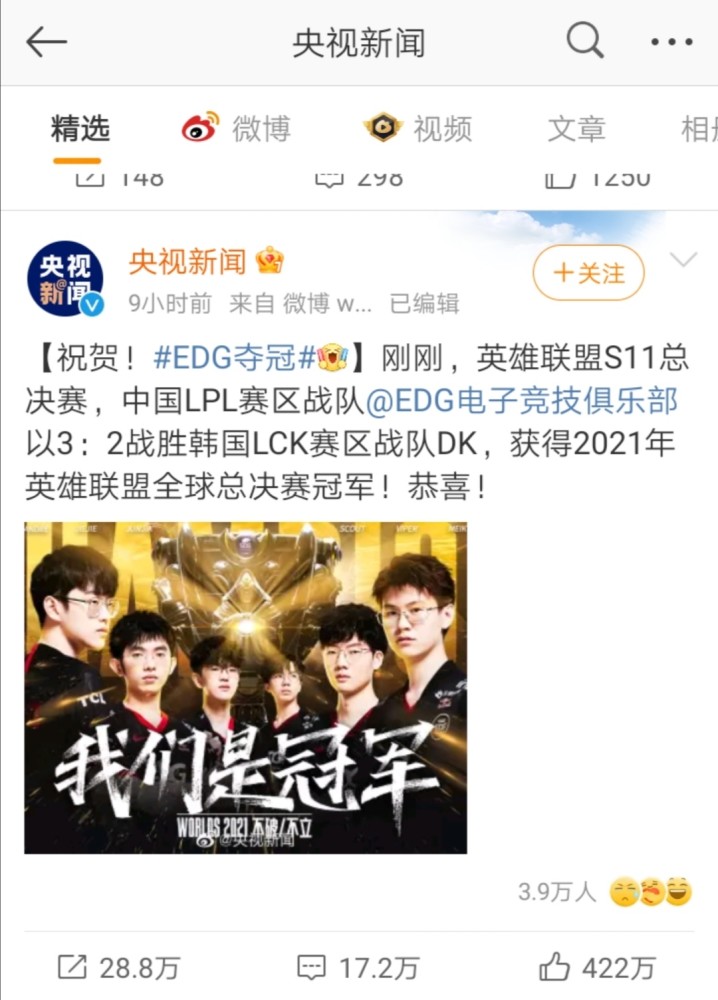Follow 央视新闻 with the 关注 button
The width and height of the screenshot is (718, 1000).
pyautogui.click(x=588, y=272)
